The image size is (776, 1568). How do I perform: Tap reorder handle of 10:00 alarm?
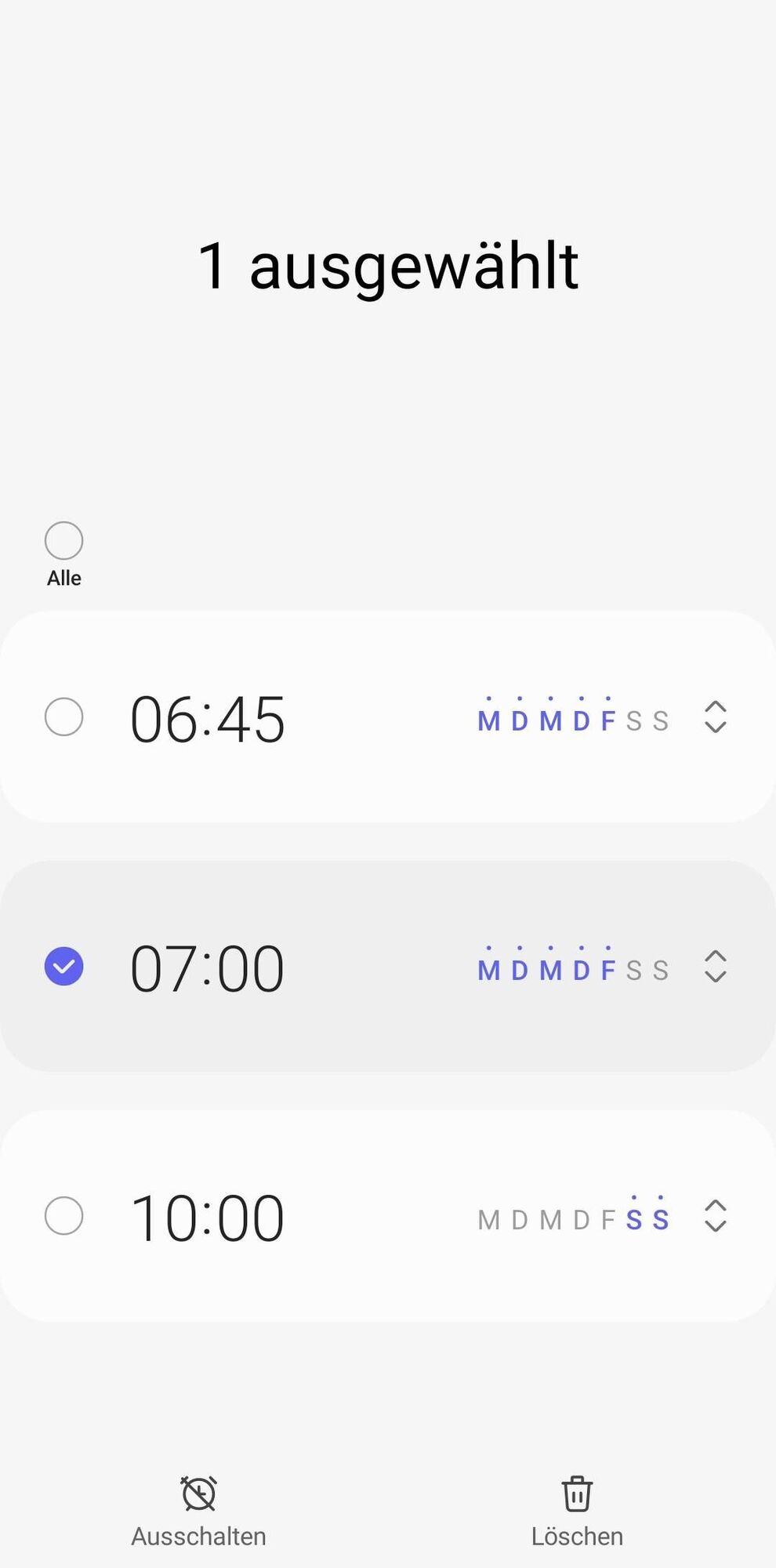(x=715, y=1216)
